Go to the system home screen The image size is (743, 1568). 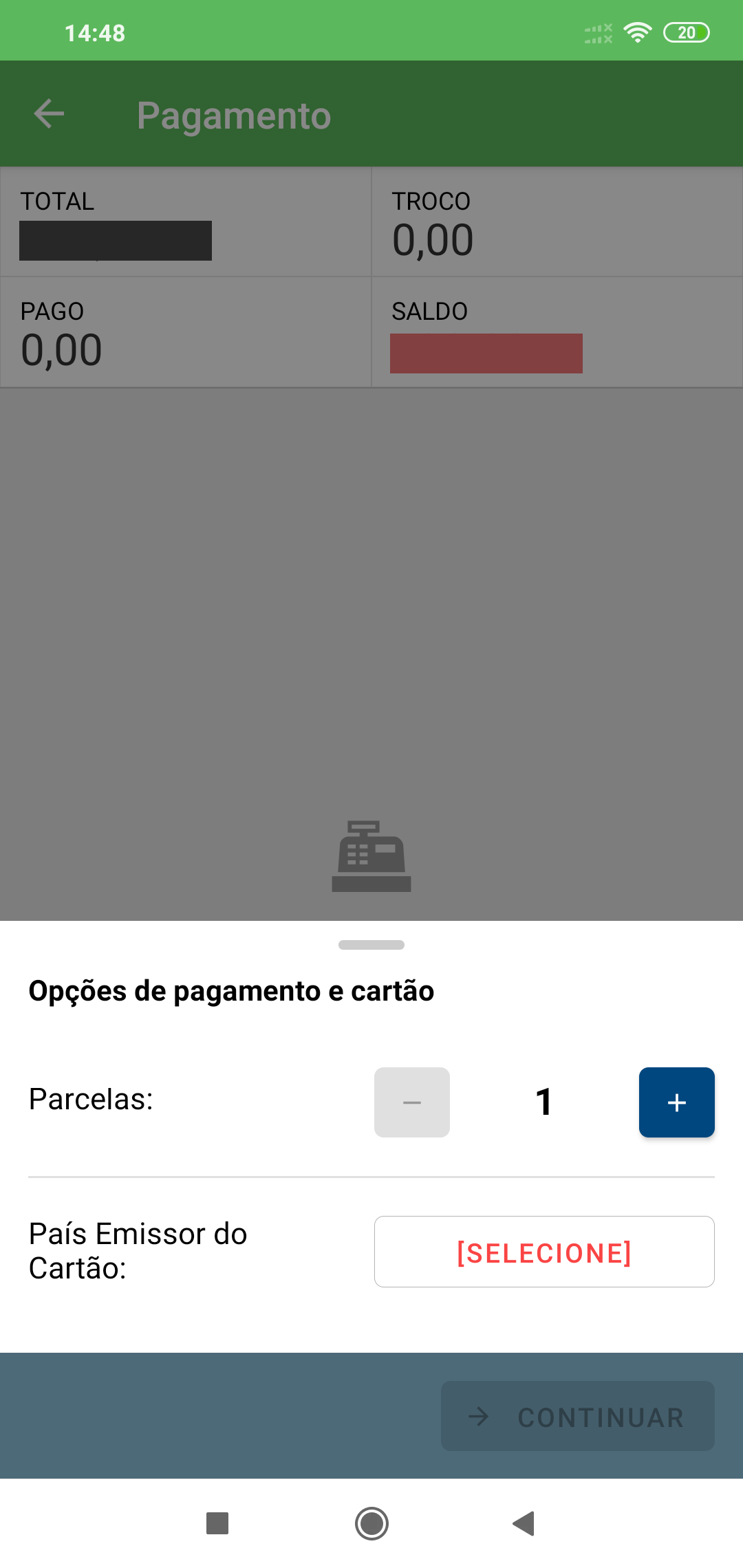click(371, 1523)
